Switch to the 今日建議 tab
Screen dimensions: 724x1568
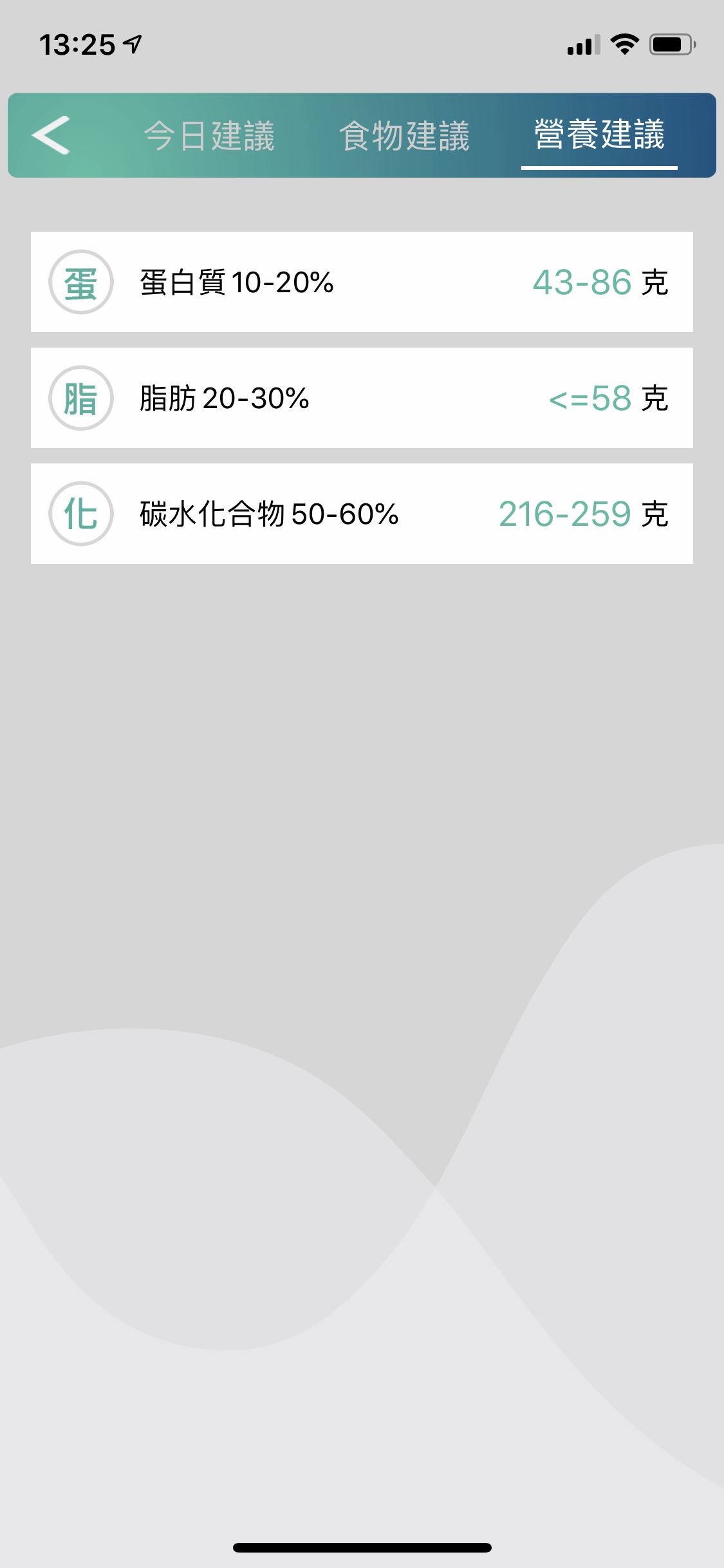(x=209, y=136)
